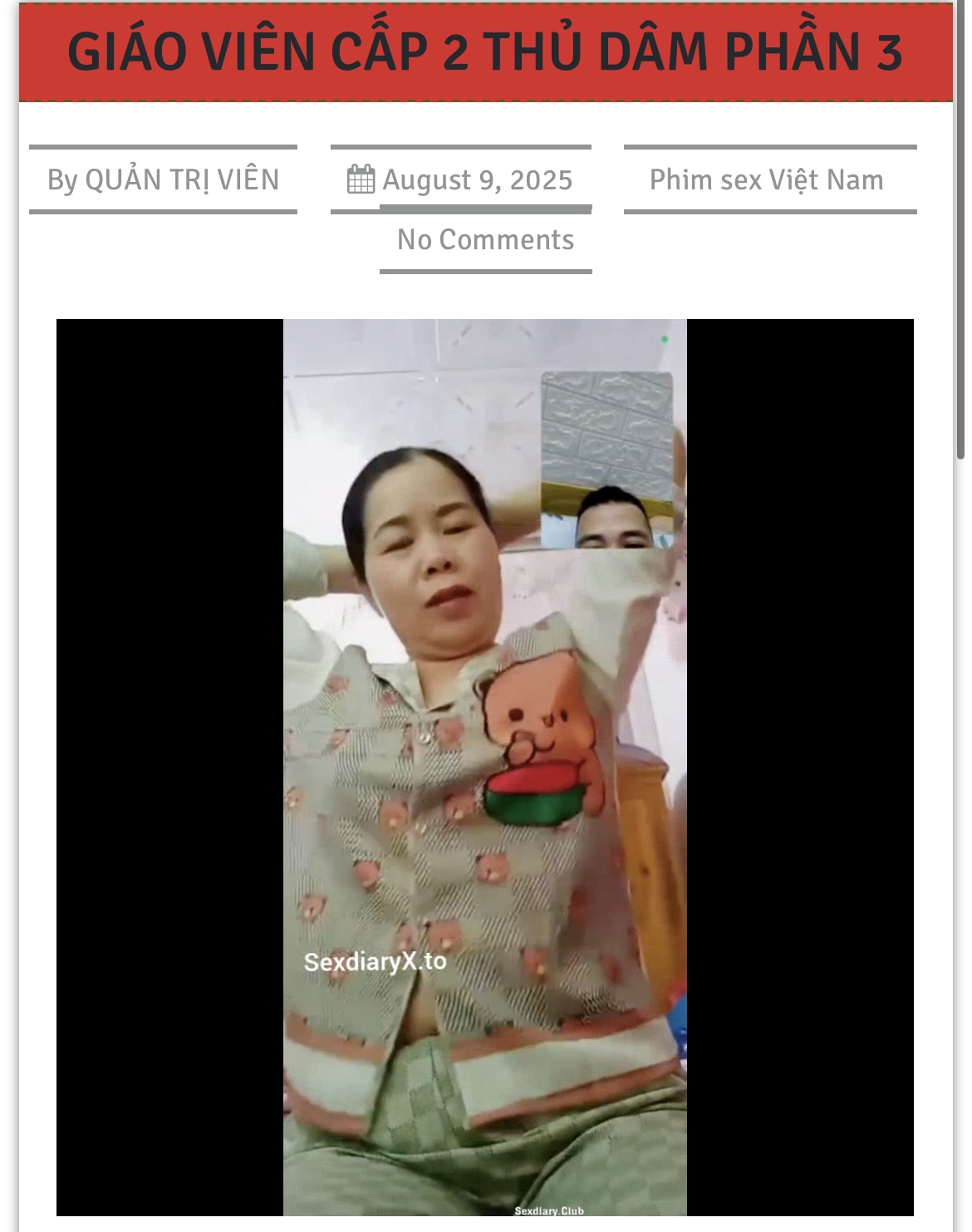Jump to the No Comments section
972x1232 pixels.
pos(485,239)
